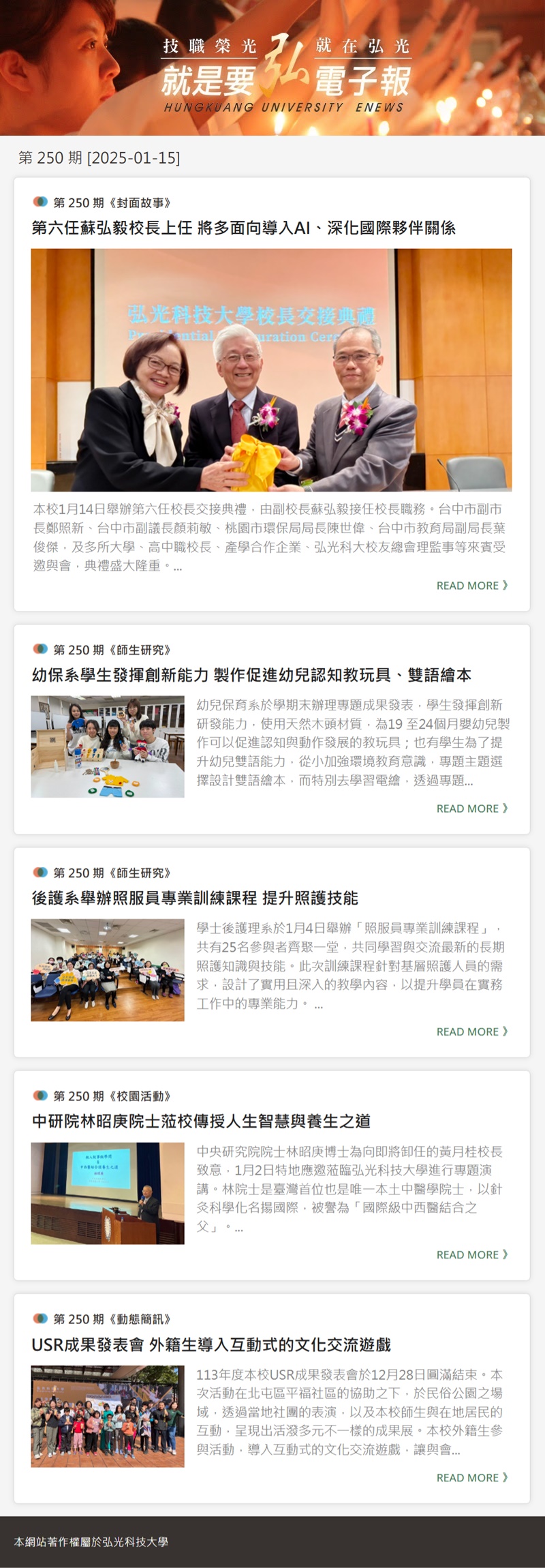Open READ MORE for 照服員 training course article
The image size is (545, 1568).
pyautogui.click(x=471, y=1031)
